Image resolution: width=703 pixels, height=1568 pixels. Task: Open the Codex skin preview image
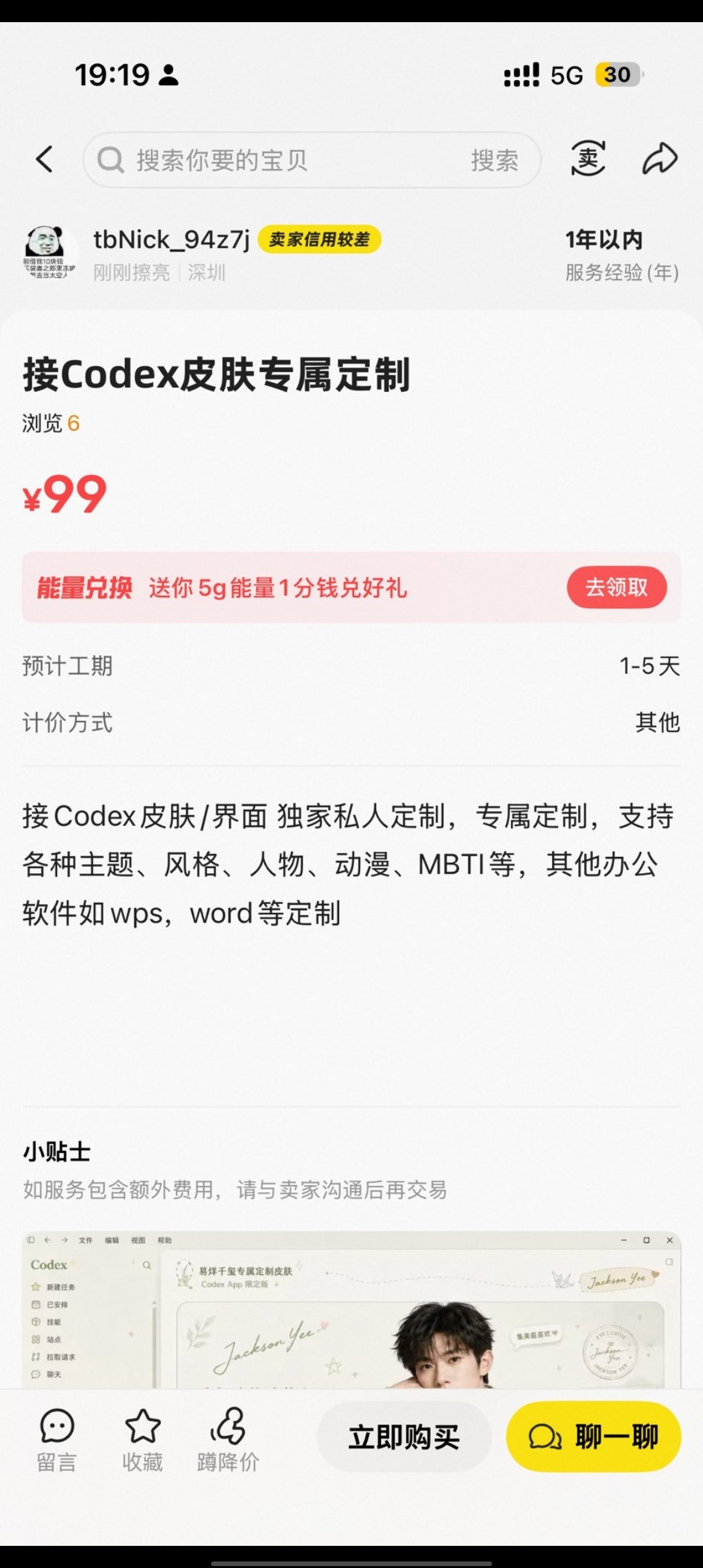pyautogui.click(x=351, y=1309)
